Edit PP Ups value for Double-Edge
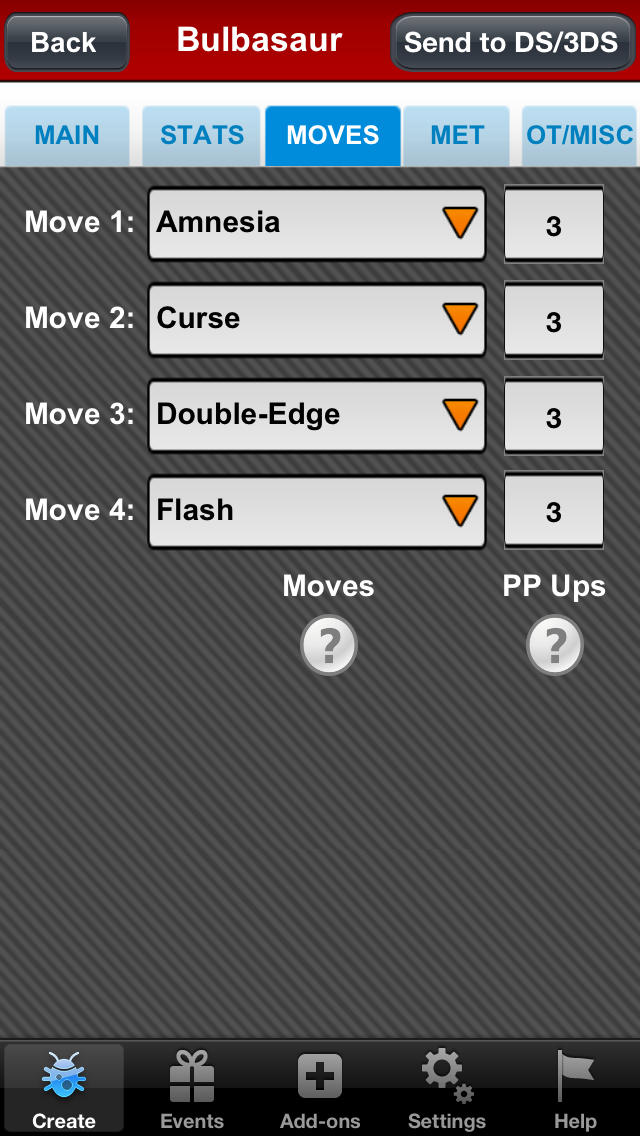This screenshot has width=640, height=1136. pos(553,417)
